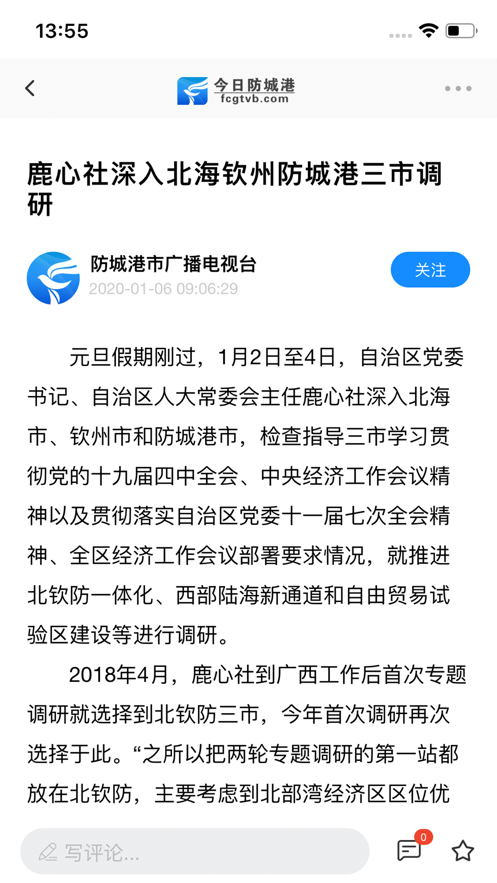Open the 防城港市广播电视台 publisher avatar
Screen dimensions: 497x883
pyautogui.click(x=53, y=278)
